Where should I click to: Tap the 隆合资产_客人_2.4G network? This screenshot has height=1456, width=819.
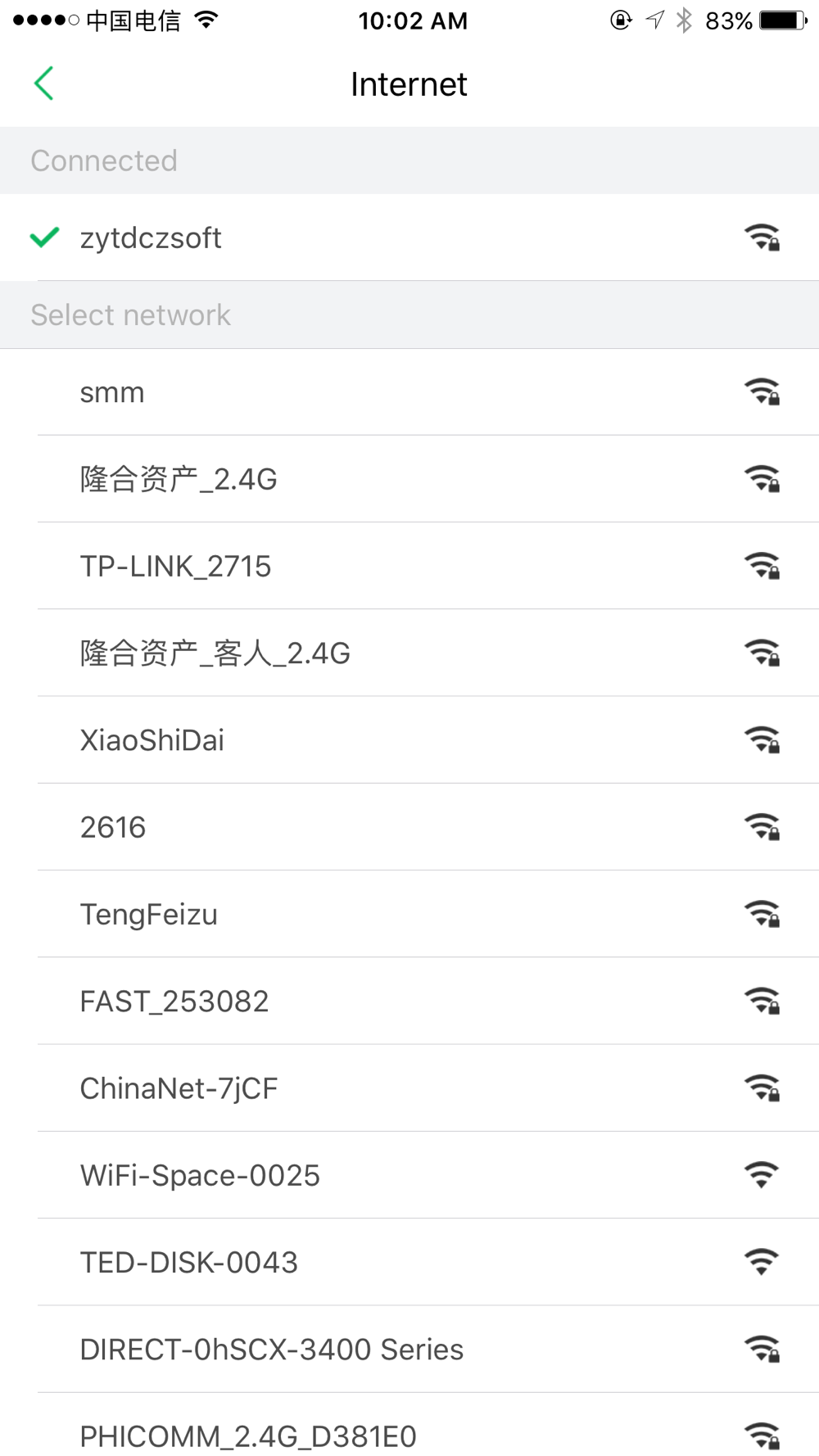409,653
